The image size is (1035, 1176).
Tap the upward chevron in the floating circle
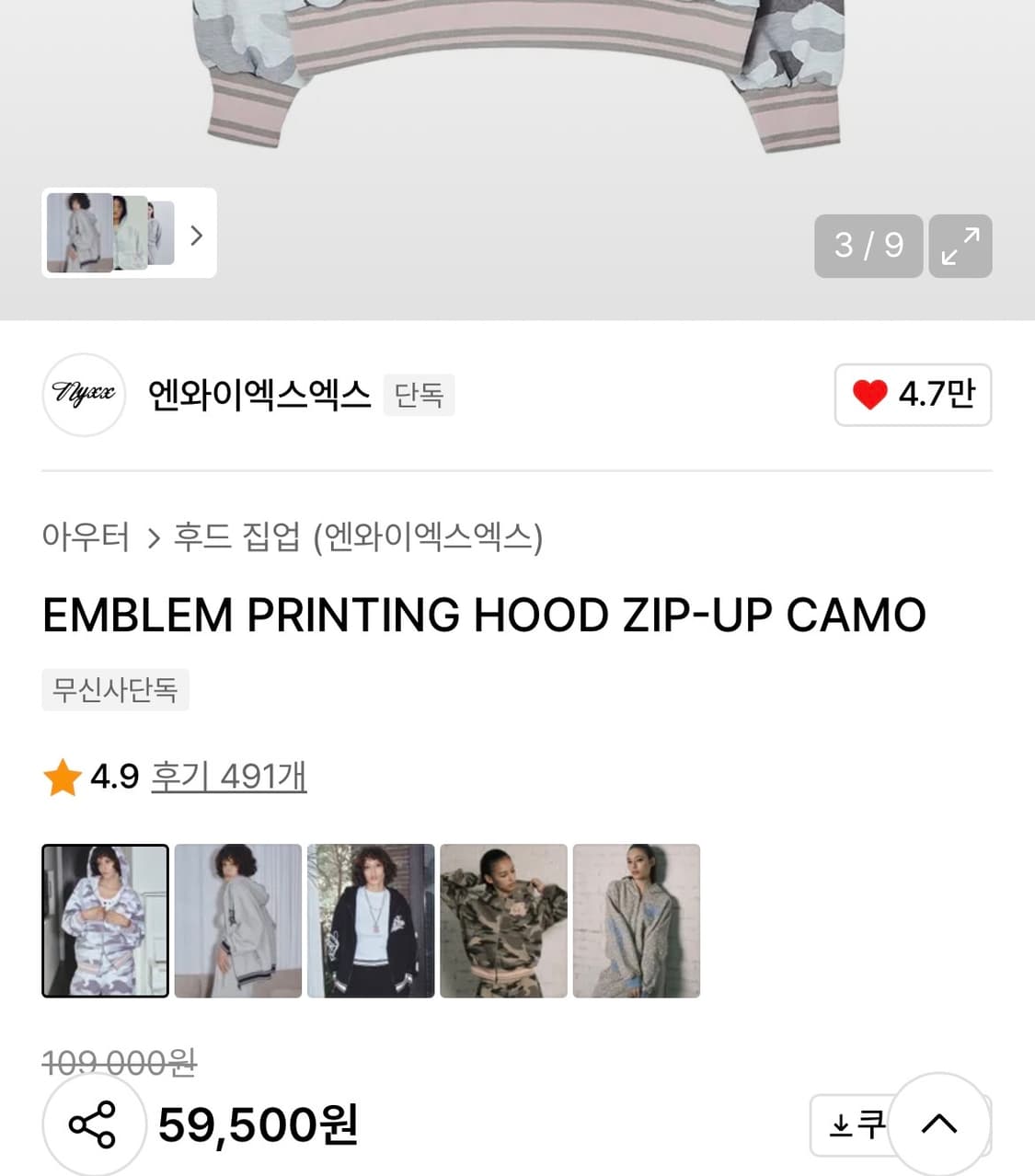point(939,1124)
